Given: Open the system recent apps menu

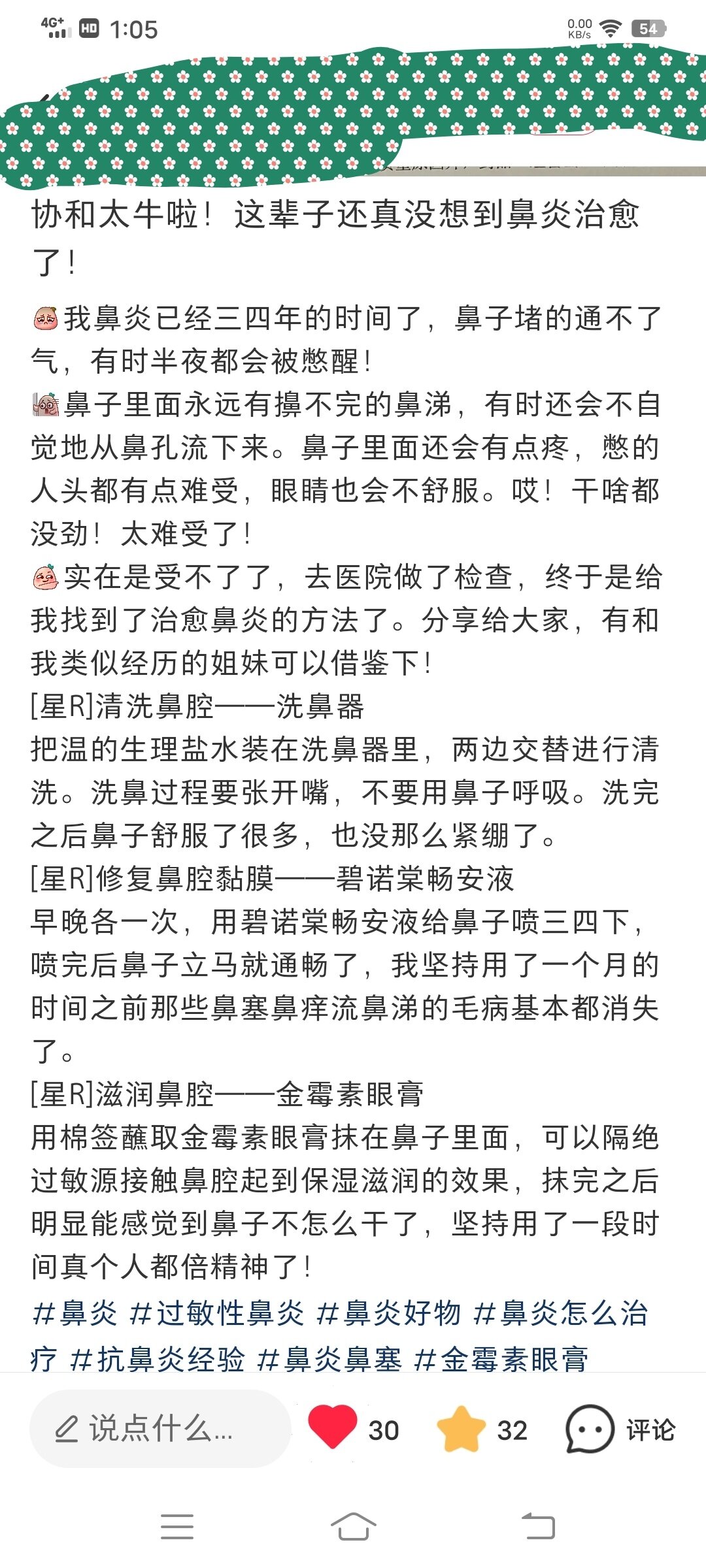Looking at the screenshot, I should [177, 1526].
